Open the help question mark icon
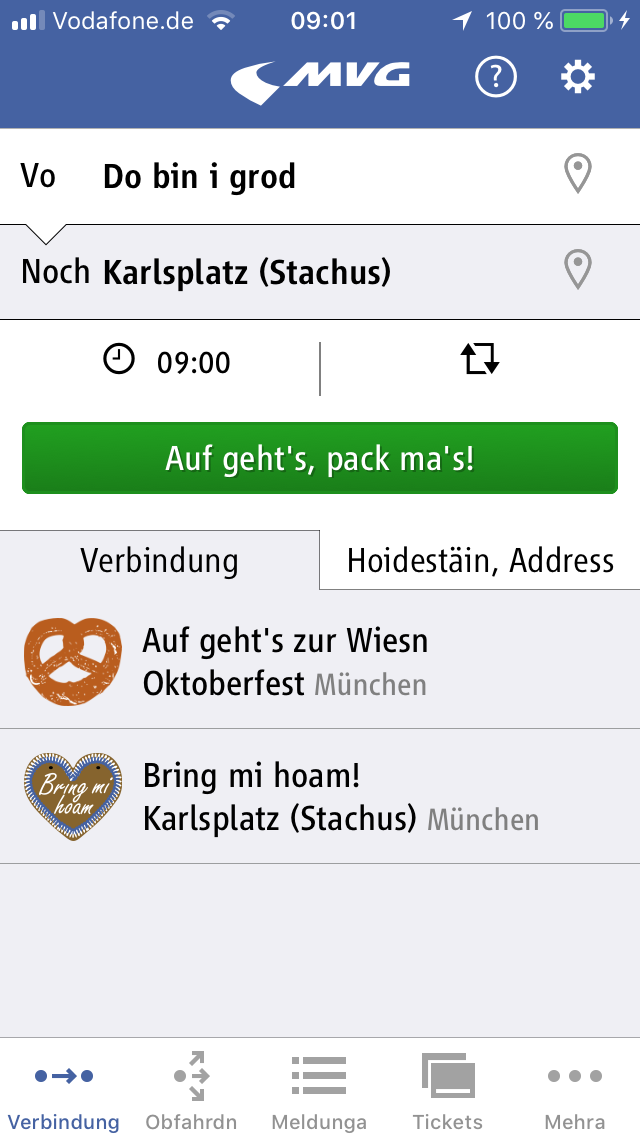This screenshot has width=640, height=1136. pyautogui.click(x=495, y=77)
